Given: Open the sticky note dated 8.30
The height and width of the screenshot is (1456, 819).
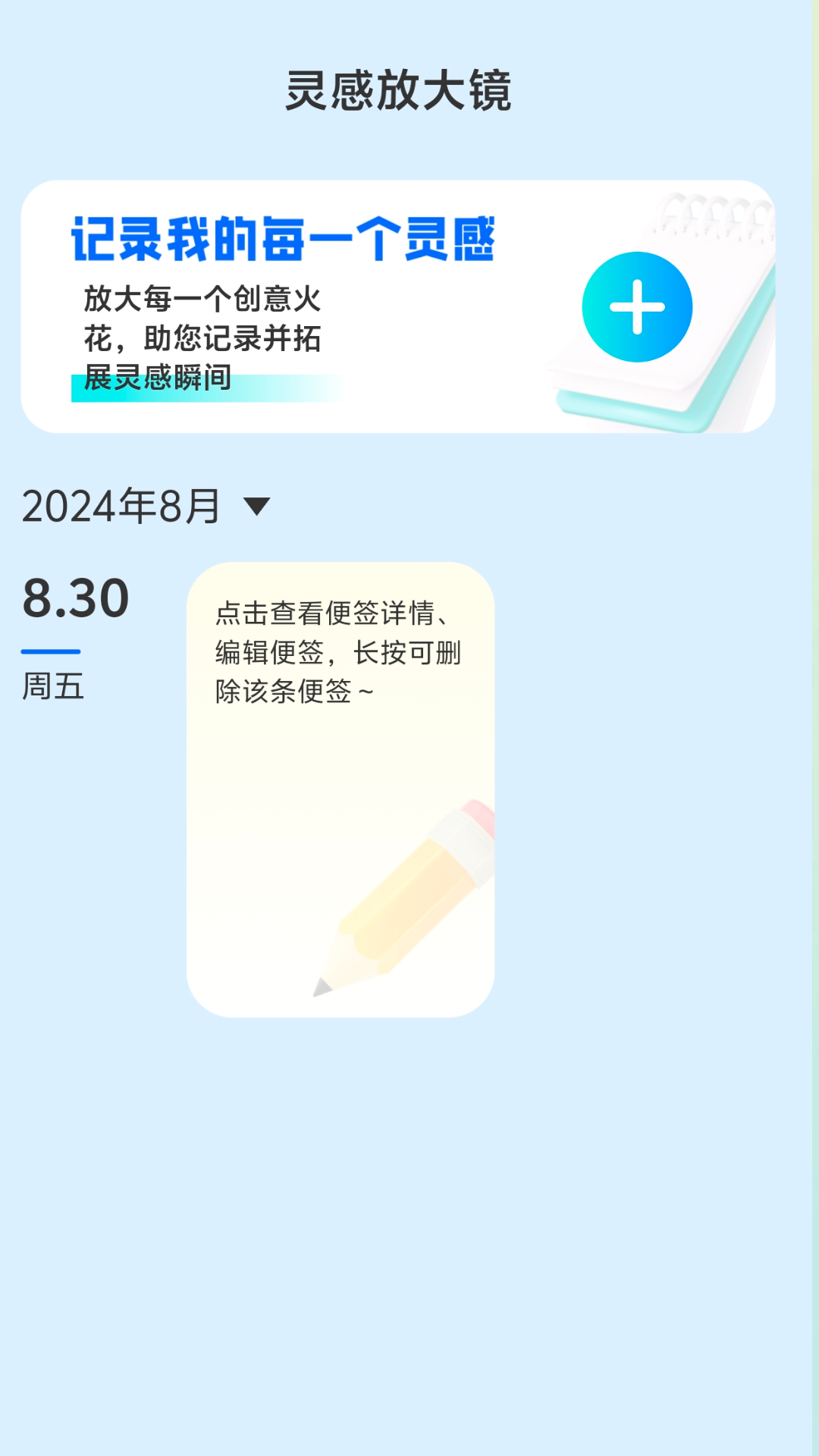Looking at the screenshot, I should [x=340, y=789].
